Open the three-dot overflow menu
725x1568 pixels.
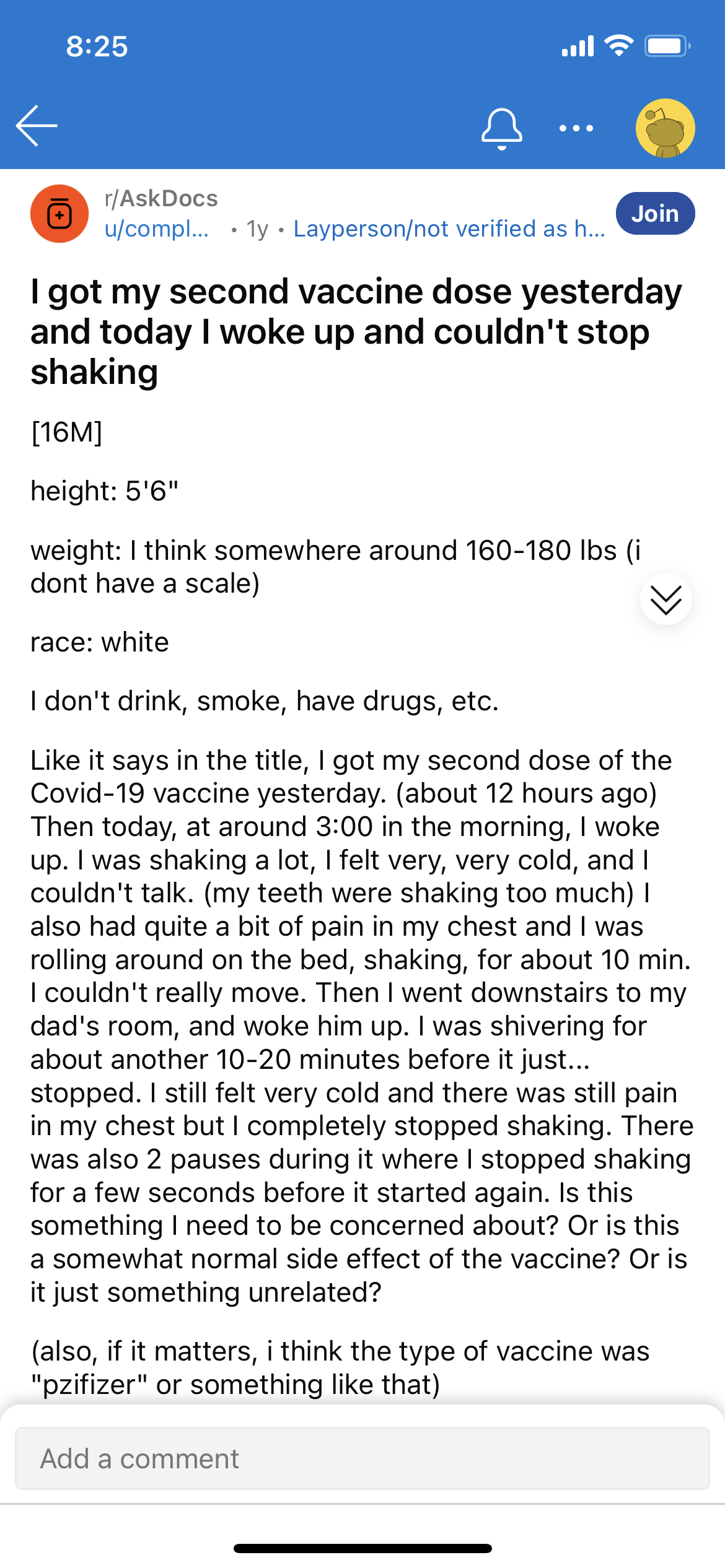pyautogui.click(x=576, y=128)
